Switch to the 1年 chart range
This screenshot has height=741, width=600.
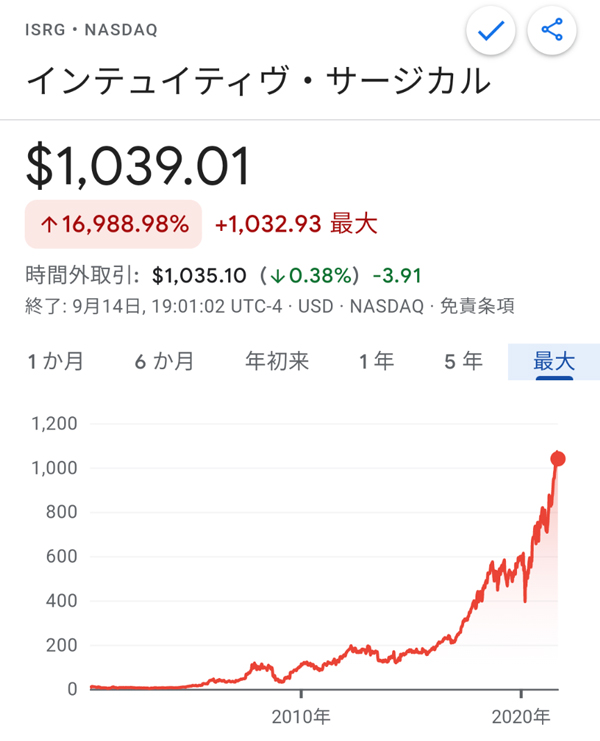point(377,361)
